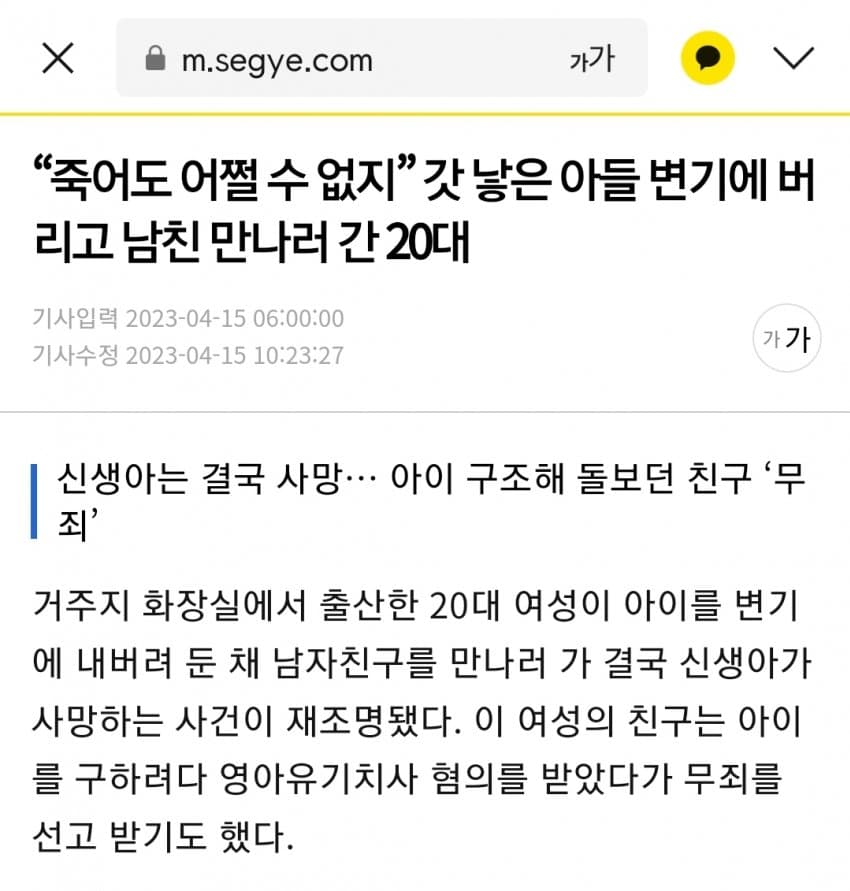Close the in-app browser
The image size is (850, 891).
coord(58,59)
